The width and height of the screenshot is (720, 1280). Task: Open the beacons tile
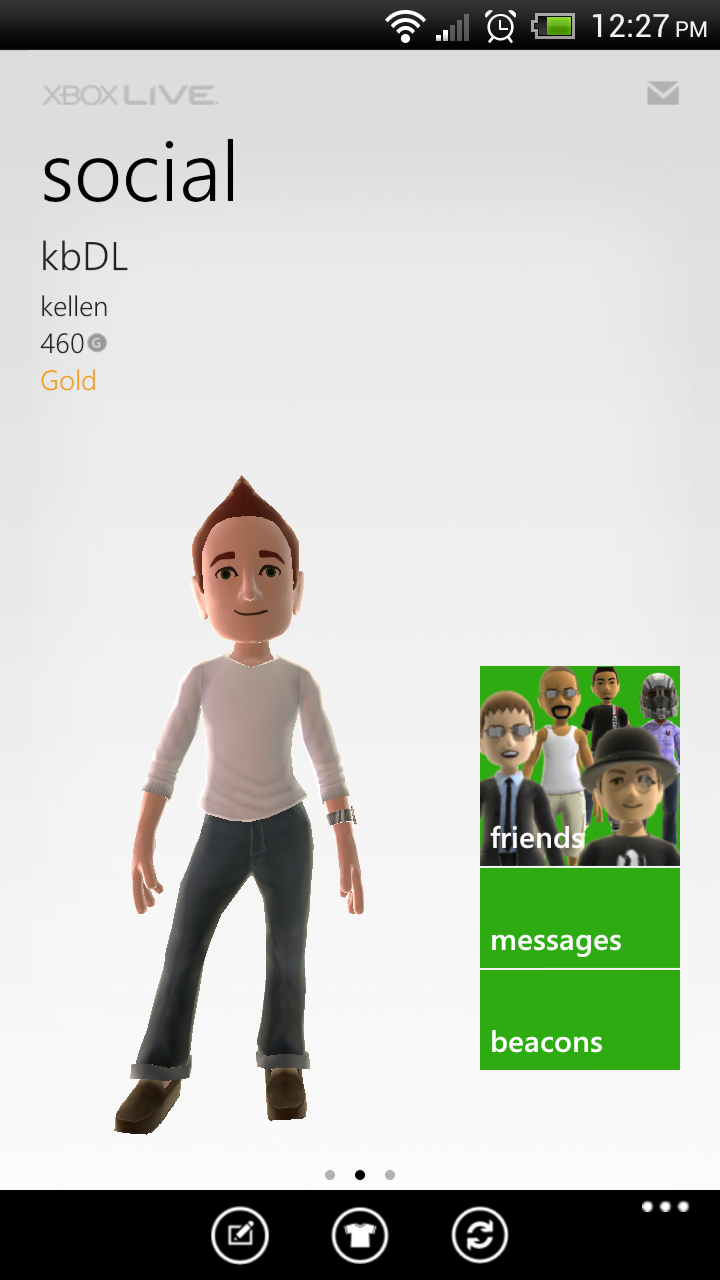[x=580, y=1021]
